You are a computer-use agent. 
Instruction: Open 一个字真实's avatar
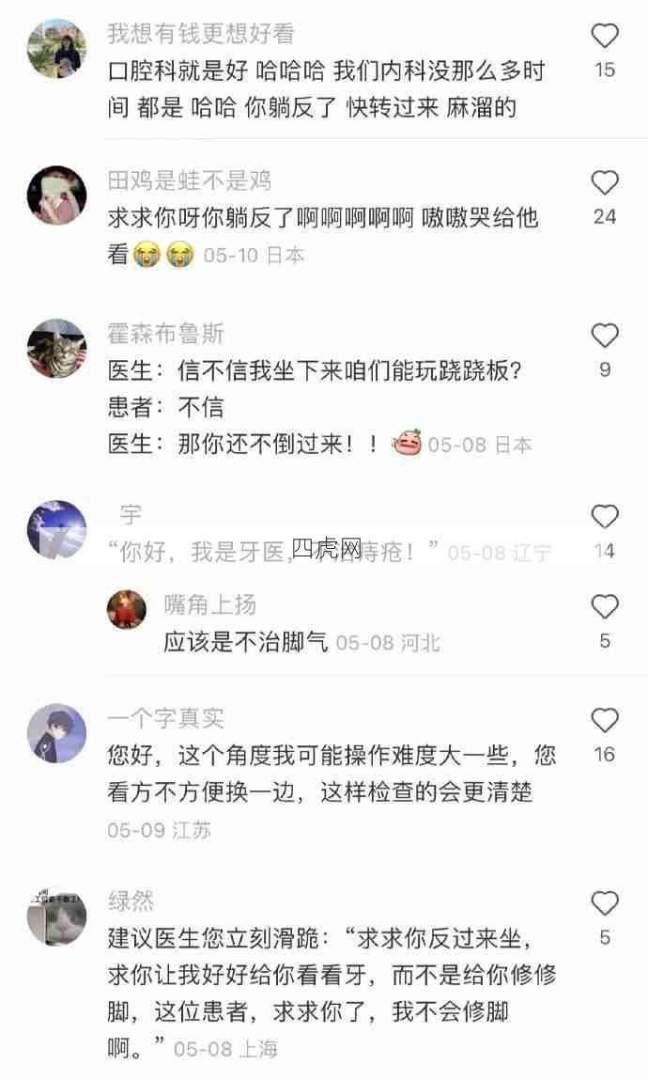click(56, 734)
